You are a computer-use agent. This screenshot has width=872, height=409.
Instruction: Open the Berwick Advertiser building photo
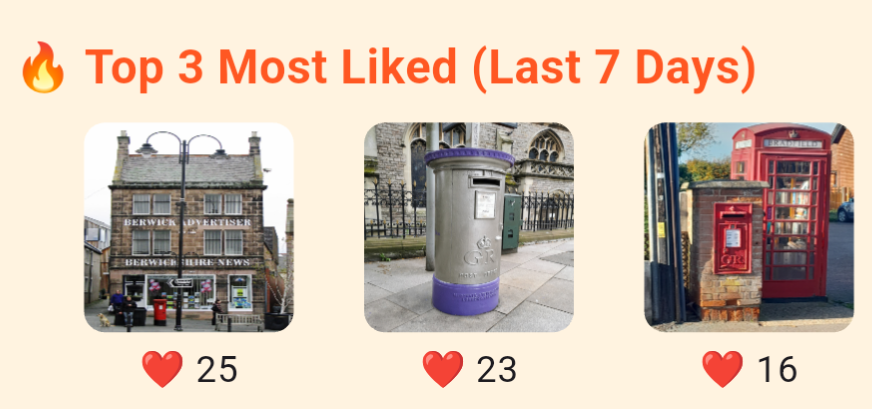tap(188, 227)
